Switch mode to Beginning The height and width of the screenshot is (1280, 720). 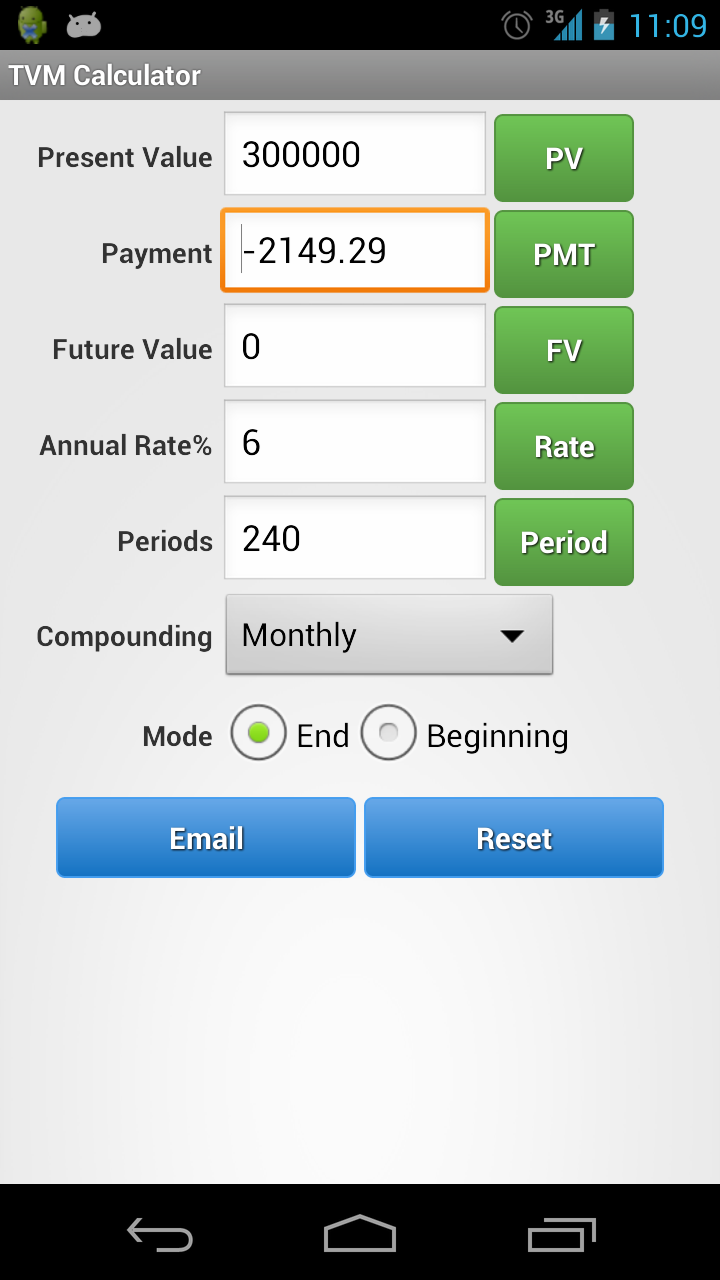tap(465, 735)
